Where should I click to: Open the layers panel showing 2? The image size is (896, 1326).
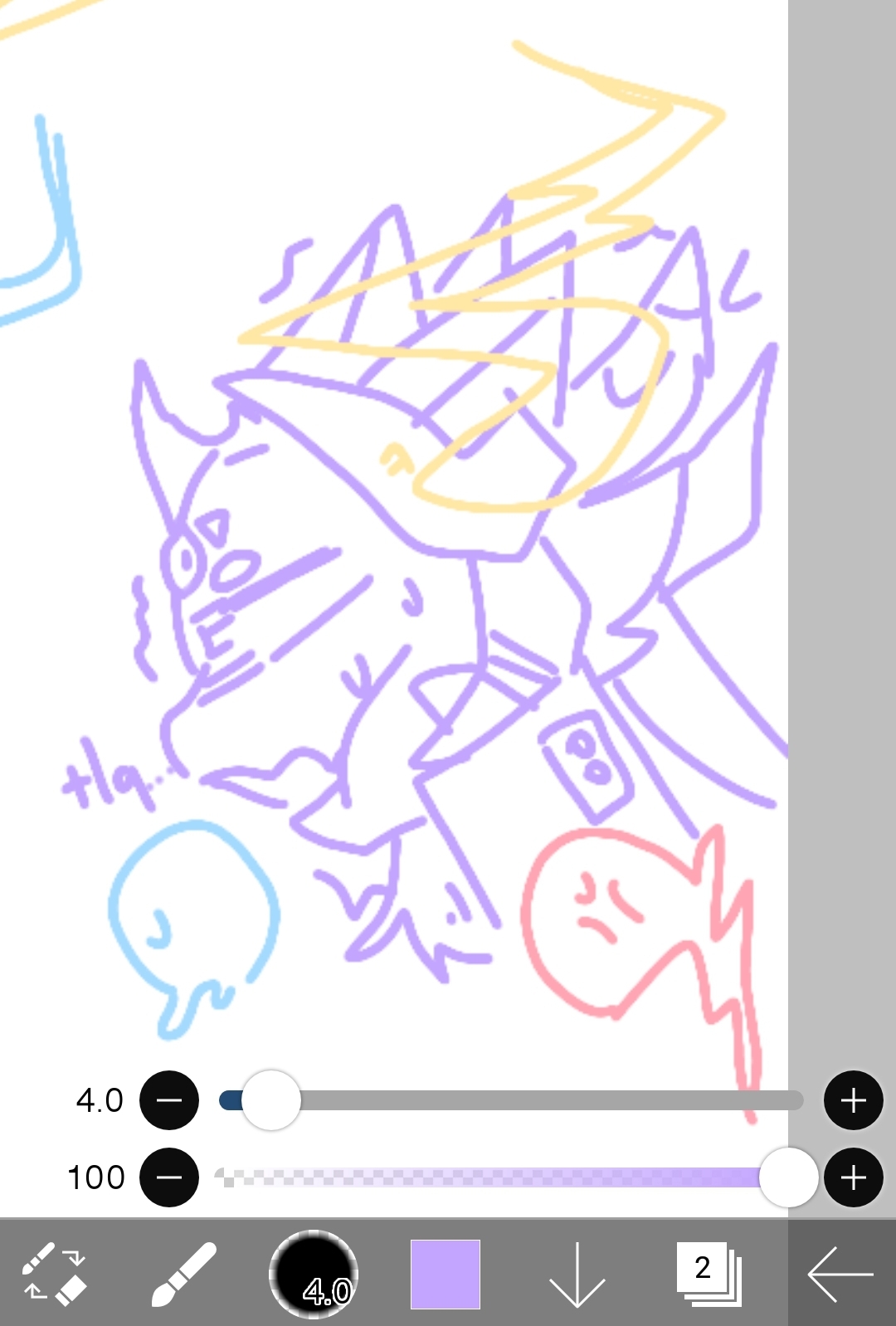tap(708, 1274)
